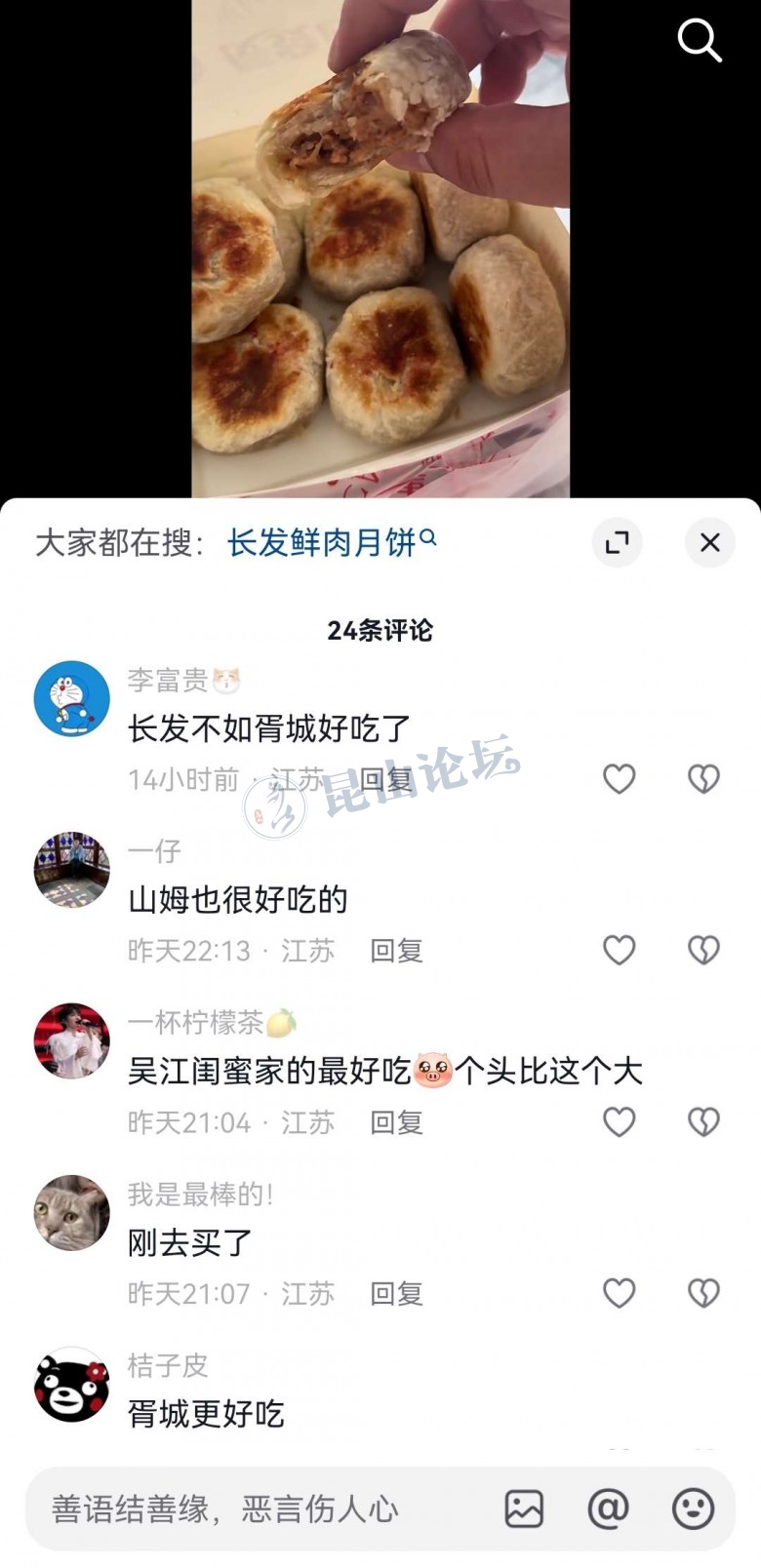View 桔子皮's profile avatar
761x1568 pixels.
71,1384
